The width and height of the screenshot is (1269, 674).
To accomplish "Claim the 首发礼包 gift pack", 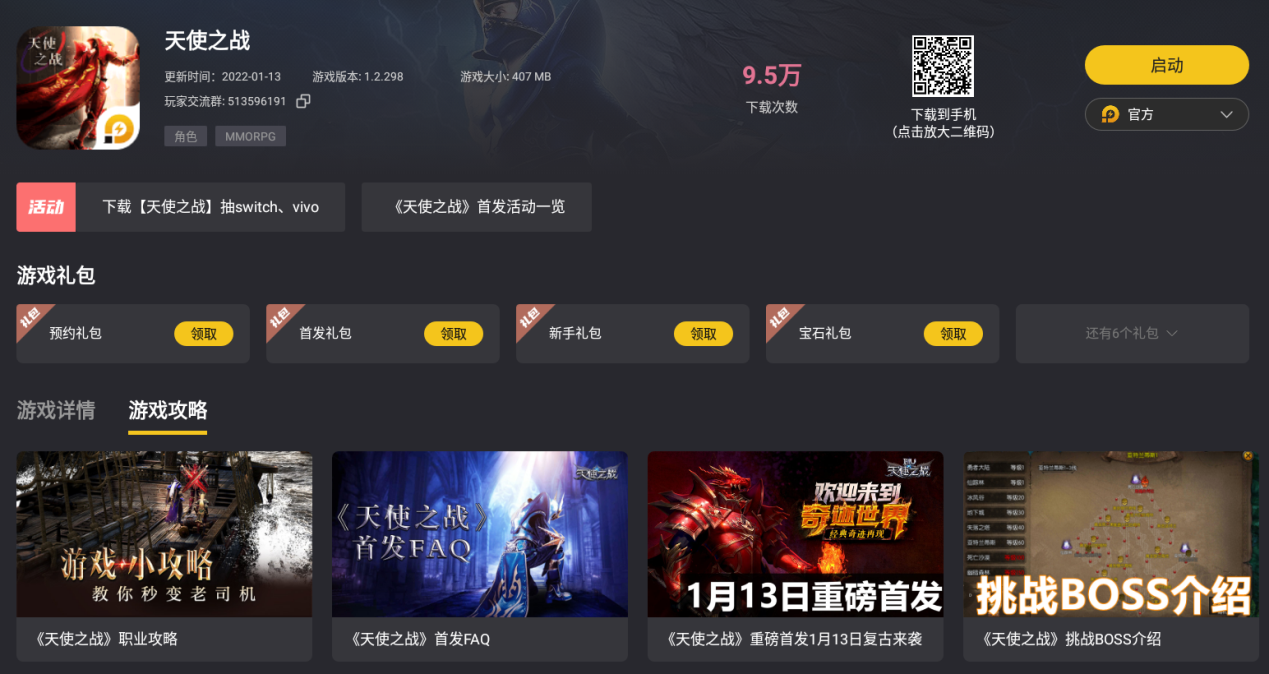I will point(453,334).
